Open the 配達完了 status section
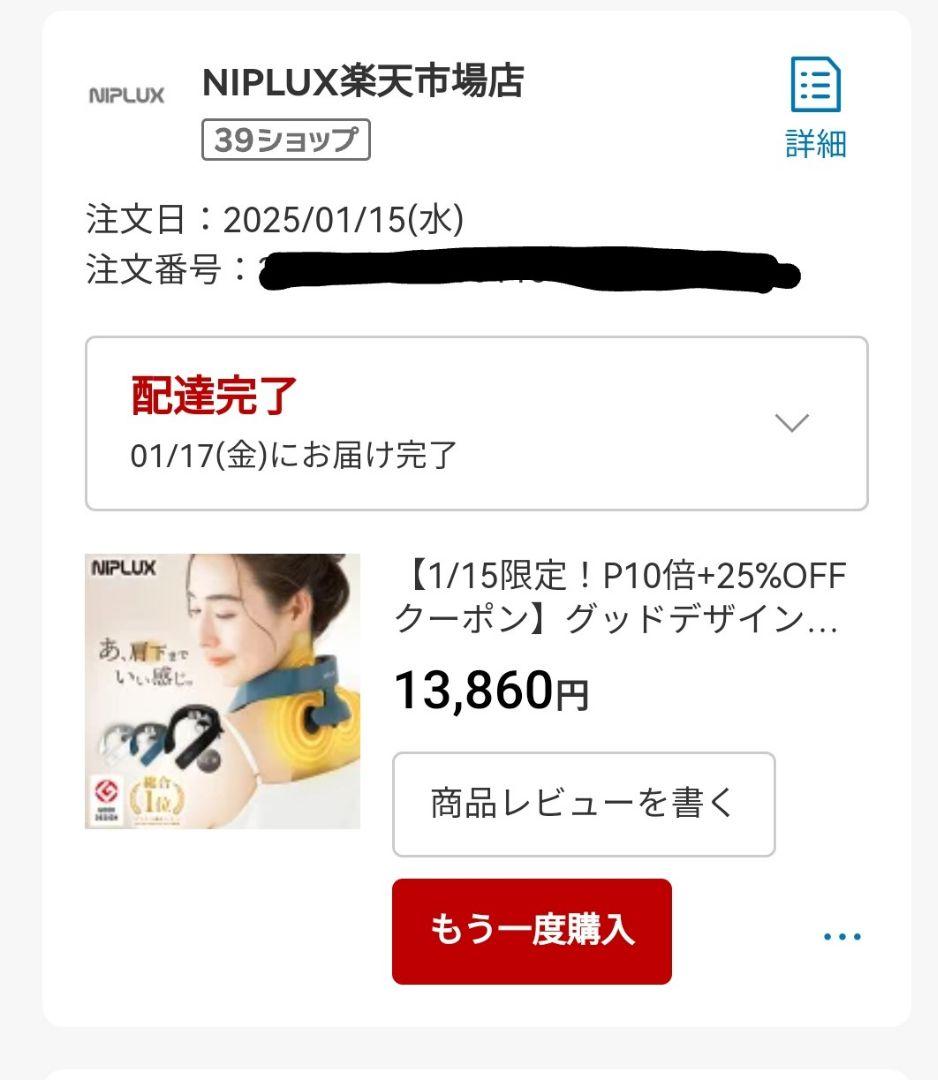 (213, 395)
